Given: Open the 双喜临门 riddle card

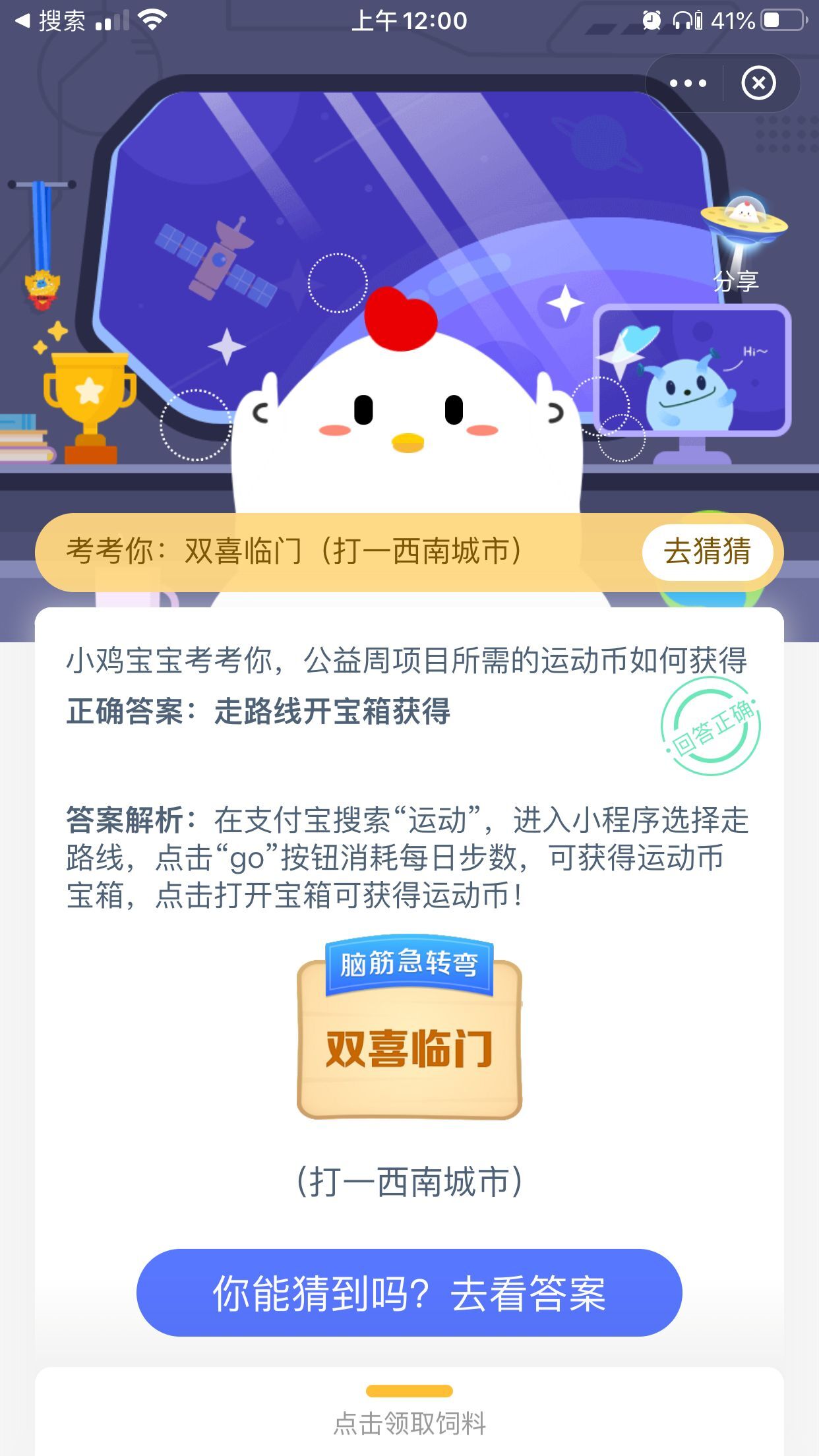Looking at the screenshot, I should point(409,1035).
